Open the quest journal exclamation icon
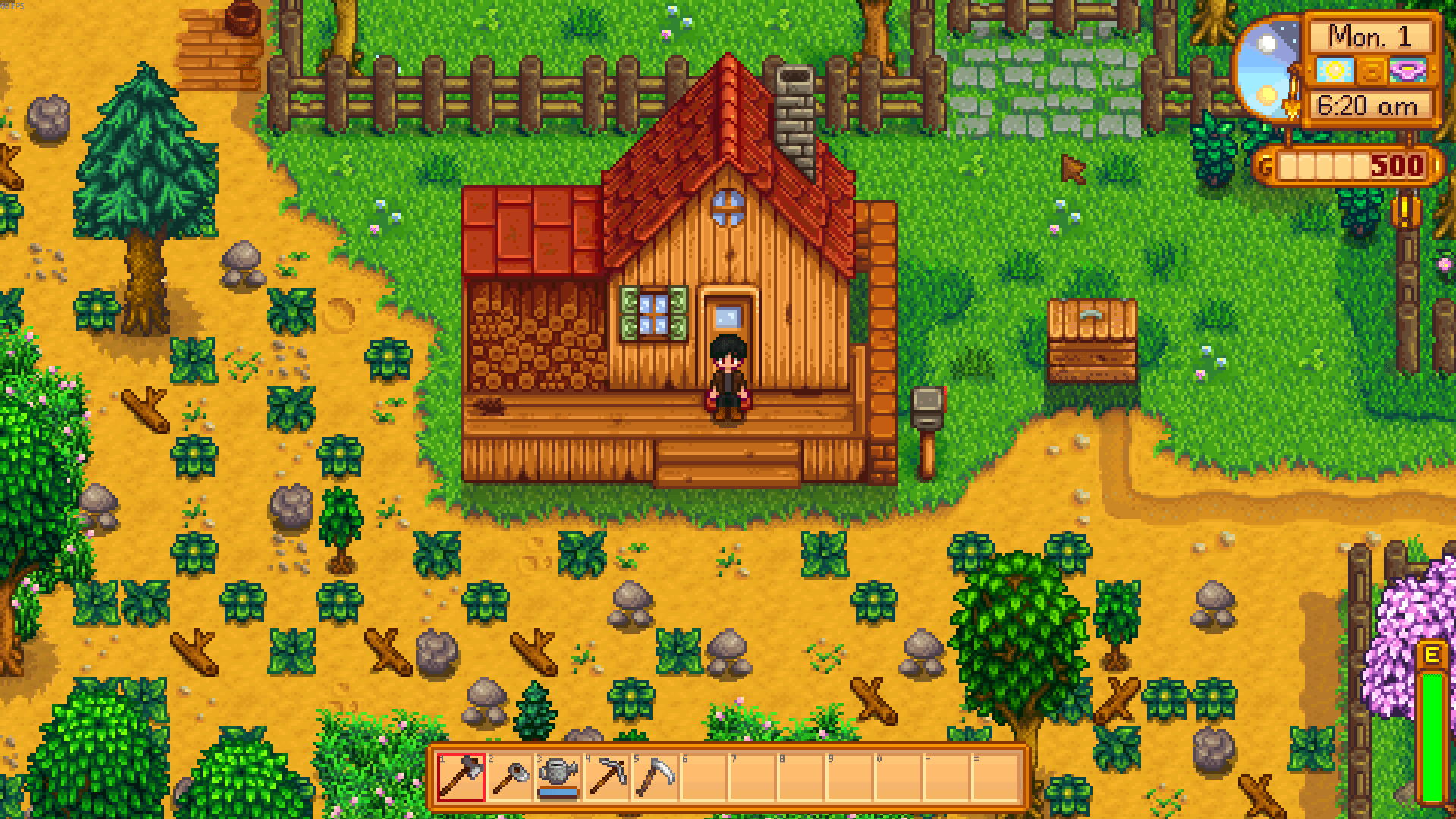1456x819 pixels. 1406,212
